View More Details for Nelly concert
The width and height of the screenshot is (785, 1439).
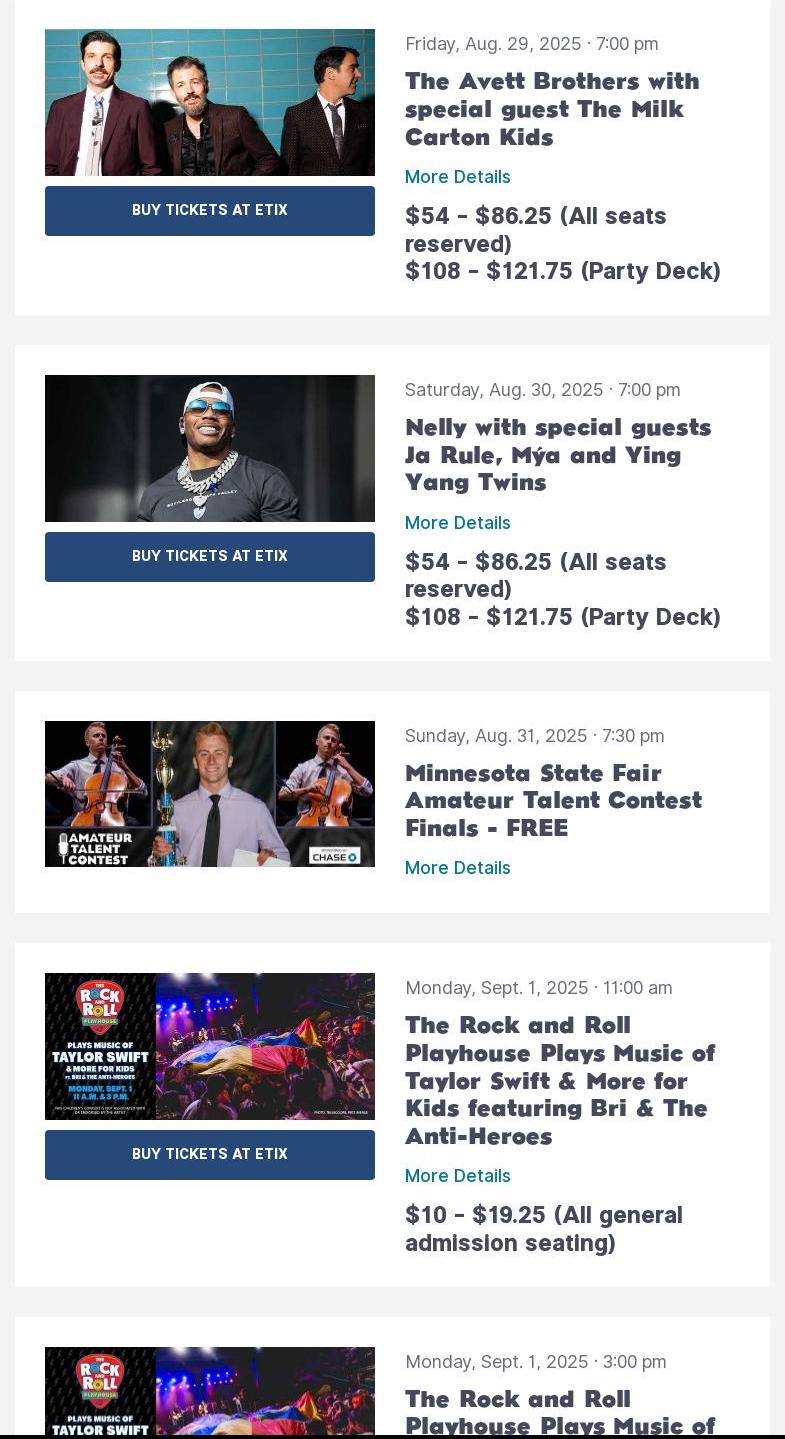click(x=457, y=523)
